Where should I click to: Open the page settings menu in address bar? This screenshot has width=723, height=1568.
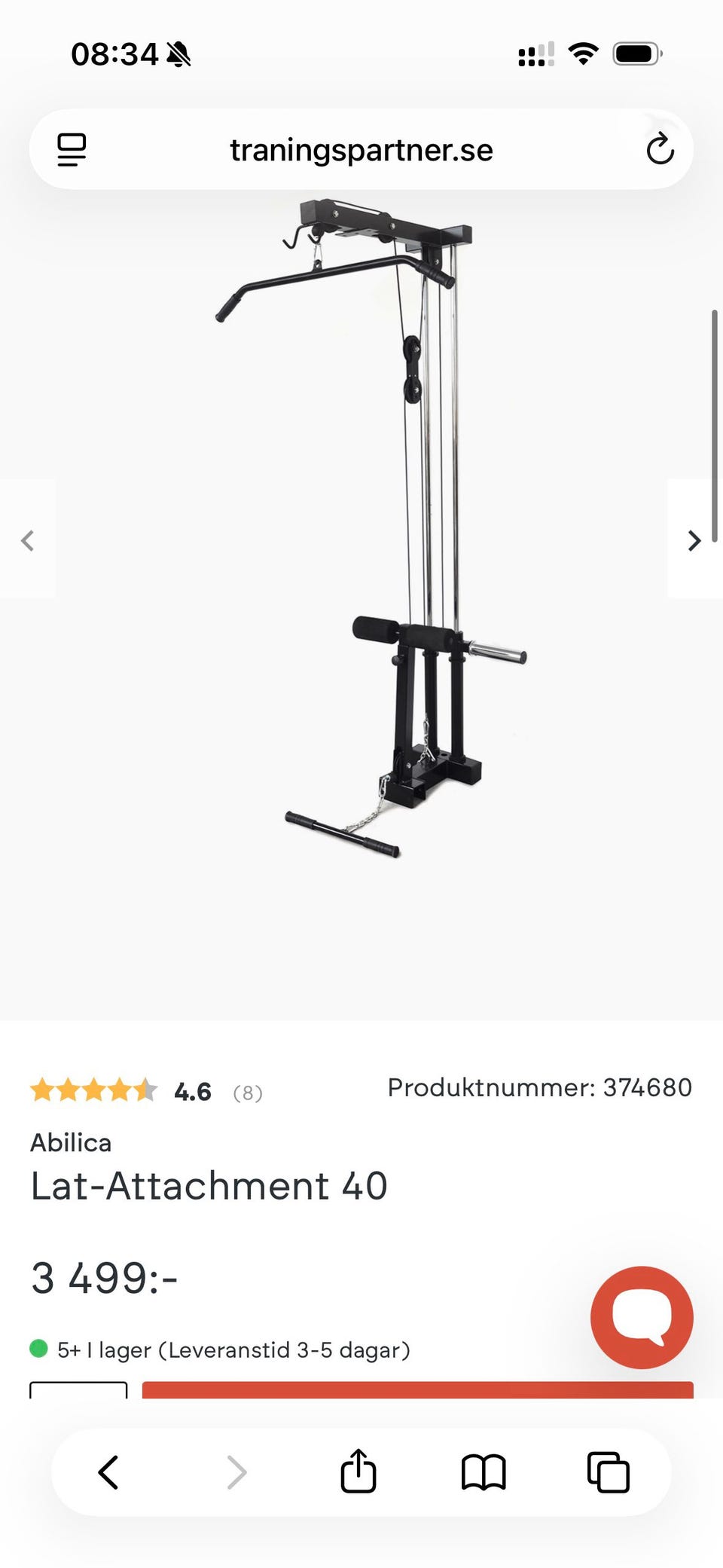72,150
